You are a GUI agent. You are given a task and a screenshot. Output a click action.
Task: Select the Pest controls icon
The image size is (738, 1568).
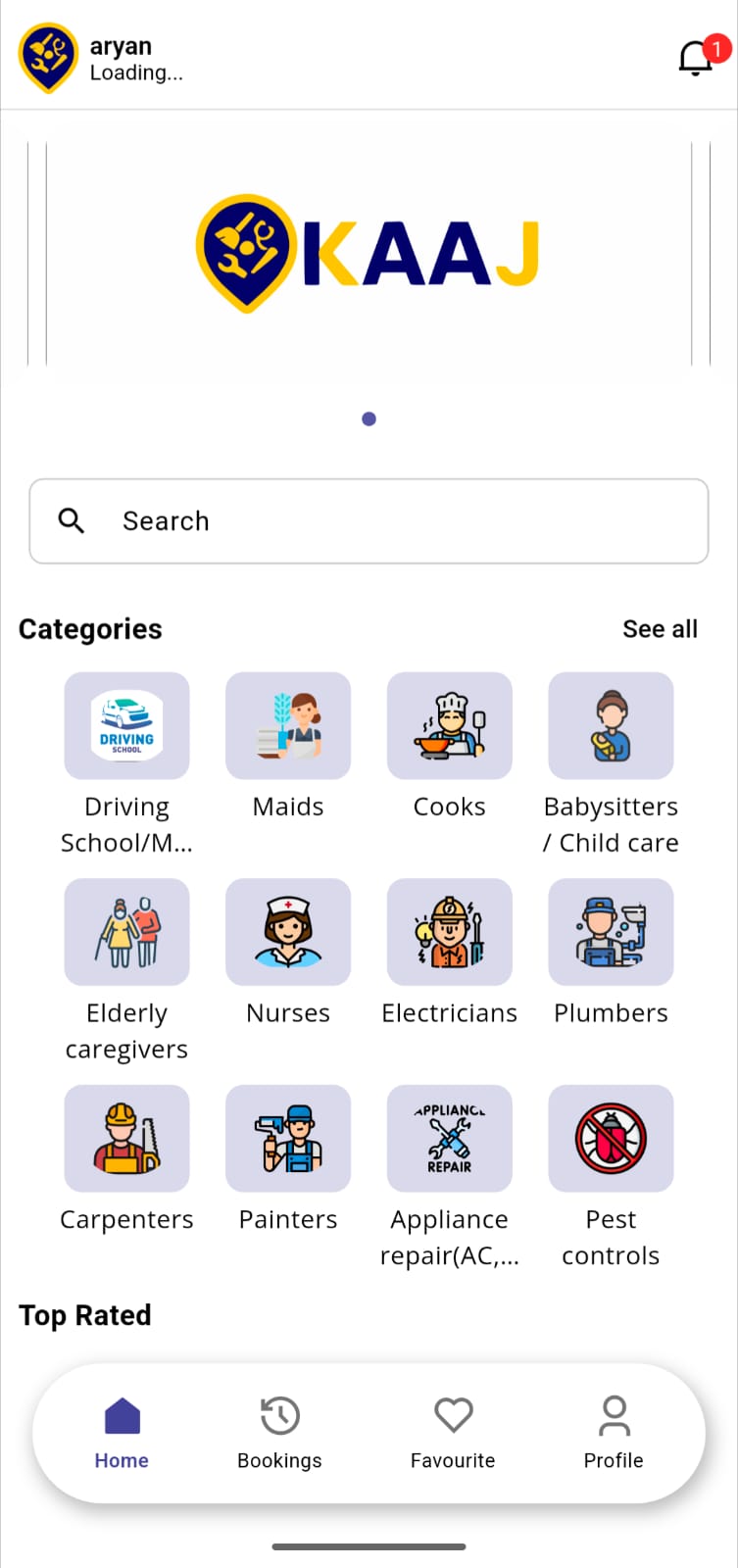610,1139
